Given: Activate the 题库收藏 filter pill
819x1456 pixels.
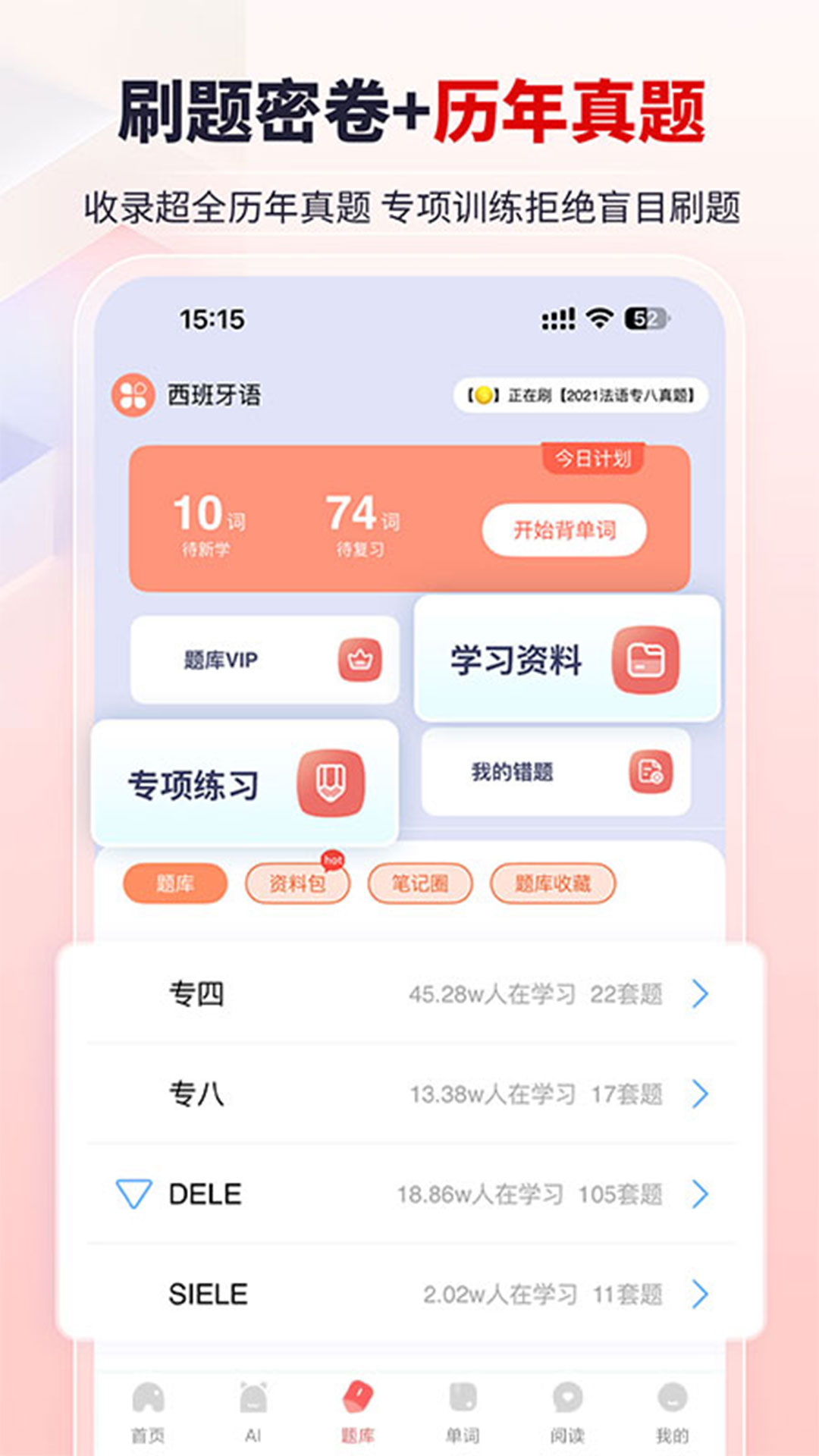Looking at the screenshot, I should tap(554, 883).
